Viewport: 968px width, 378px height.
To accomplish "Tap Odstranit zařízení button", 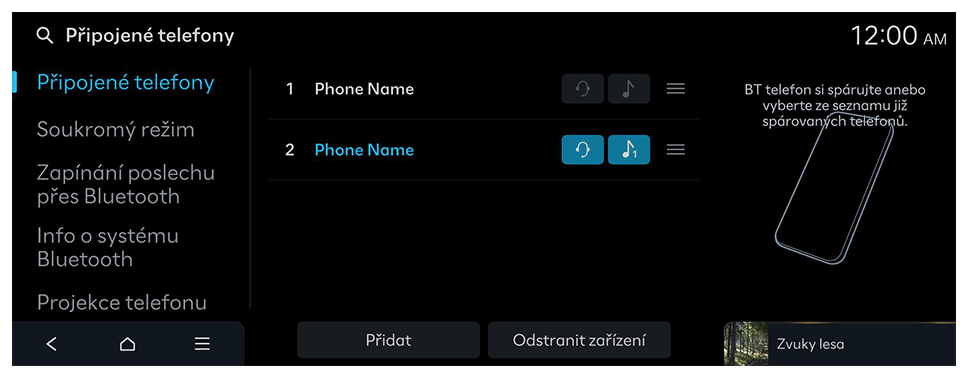I will coord(579,340).
